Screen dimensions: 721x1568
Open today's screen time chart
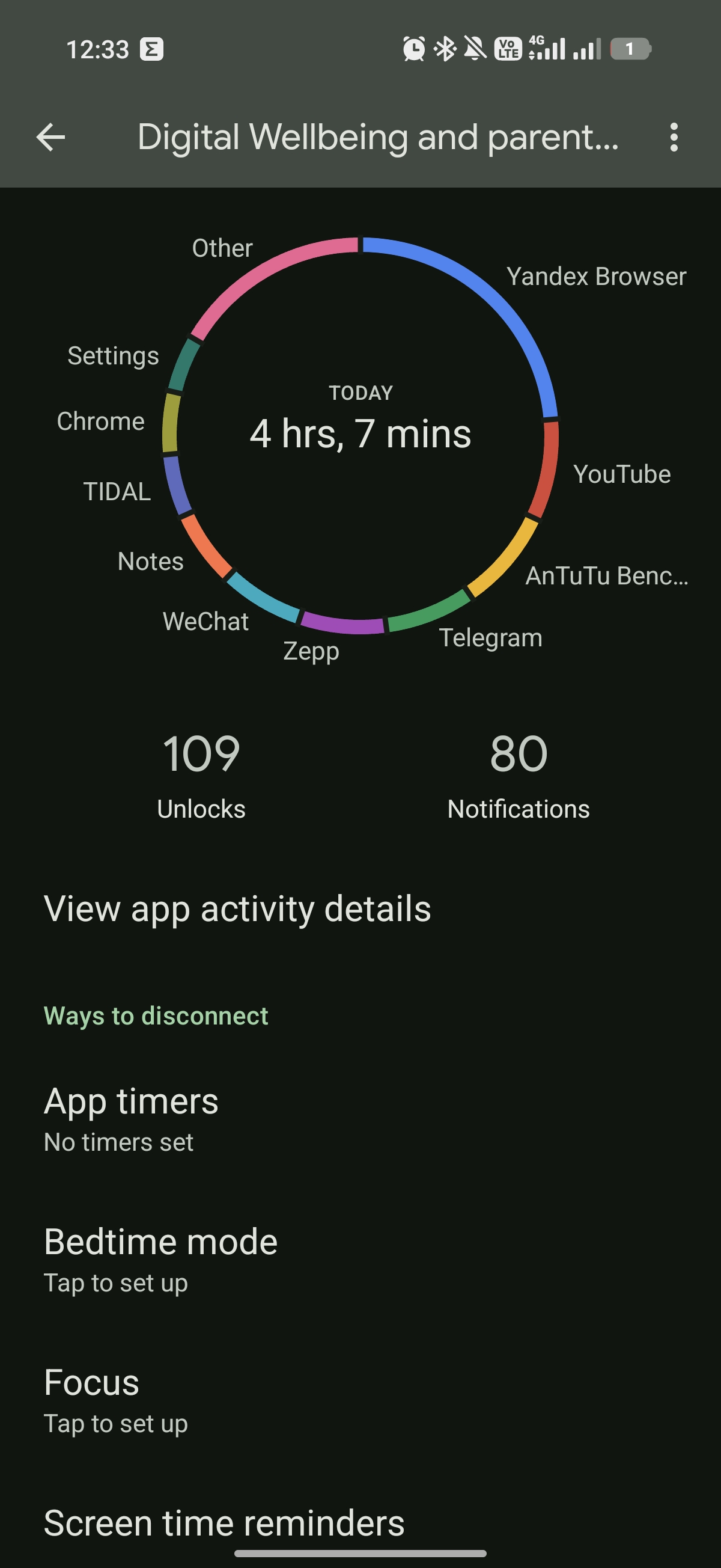[360, 435]
